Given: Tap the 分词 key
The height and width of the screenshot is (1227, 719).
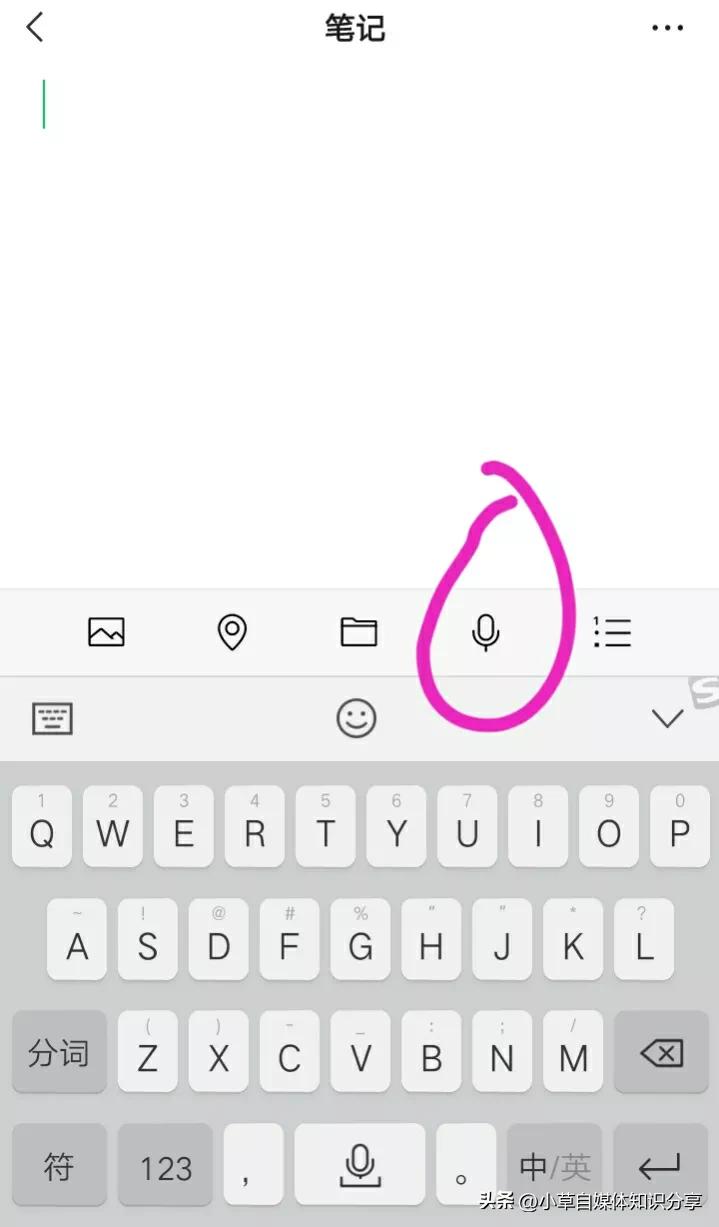Looking at the screenshot, I should click(59, 1052).
